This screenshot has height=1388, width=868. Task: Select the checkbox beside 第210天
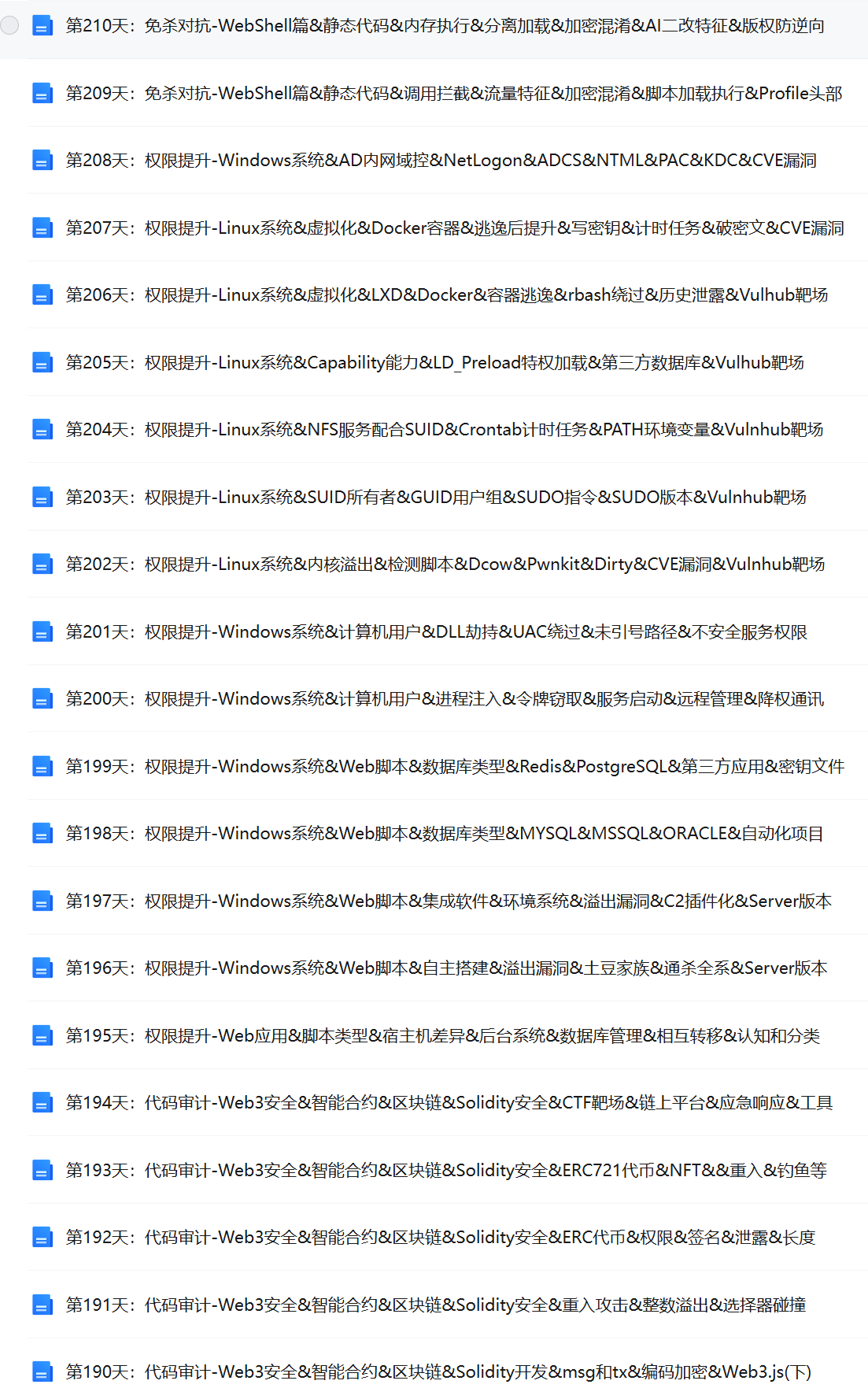[x=9, y=25]
